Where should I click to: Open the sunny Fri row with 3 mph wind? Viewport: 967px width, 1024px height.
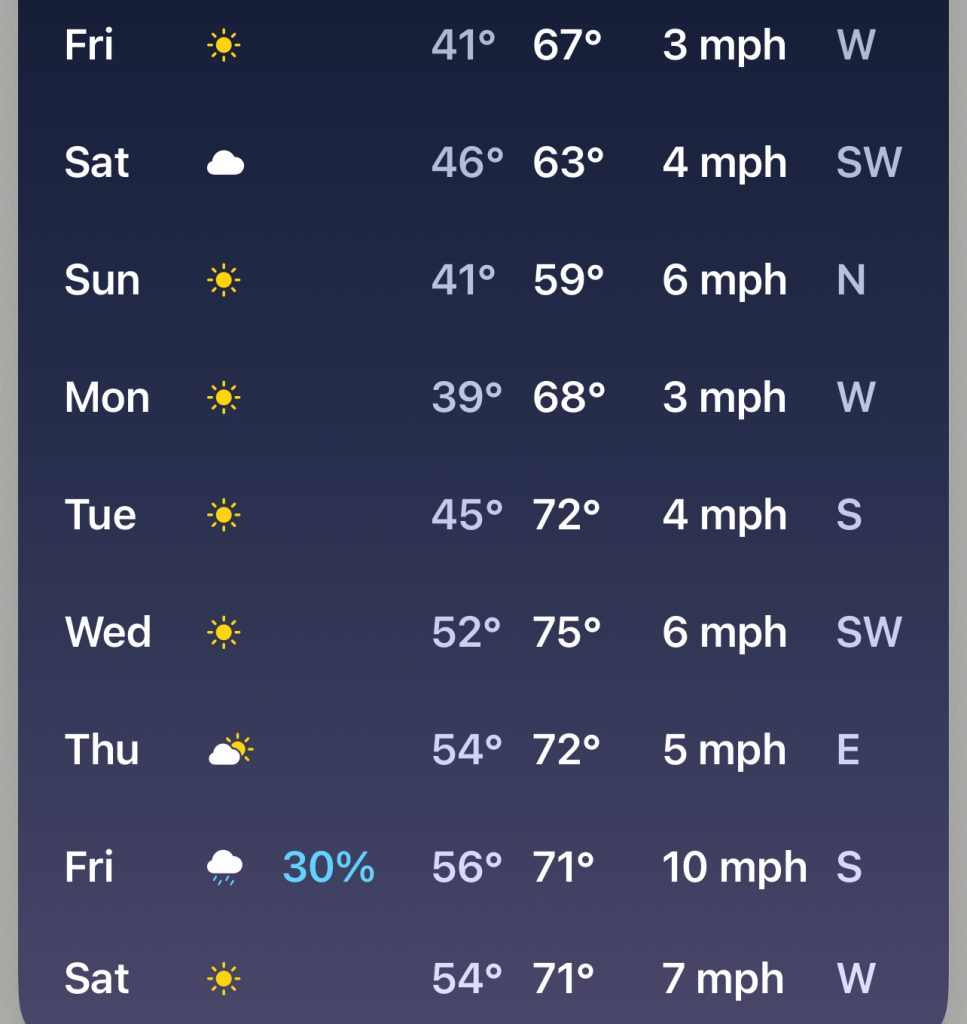(x=483, y=46)
